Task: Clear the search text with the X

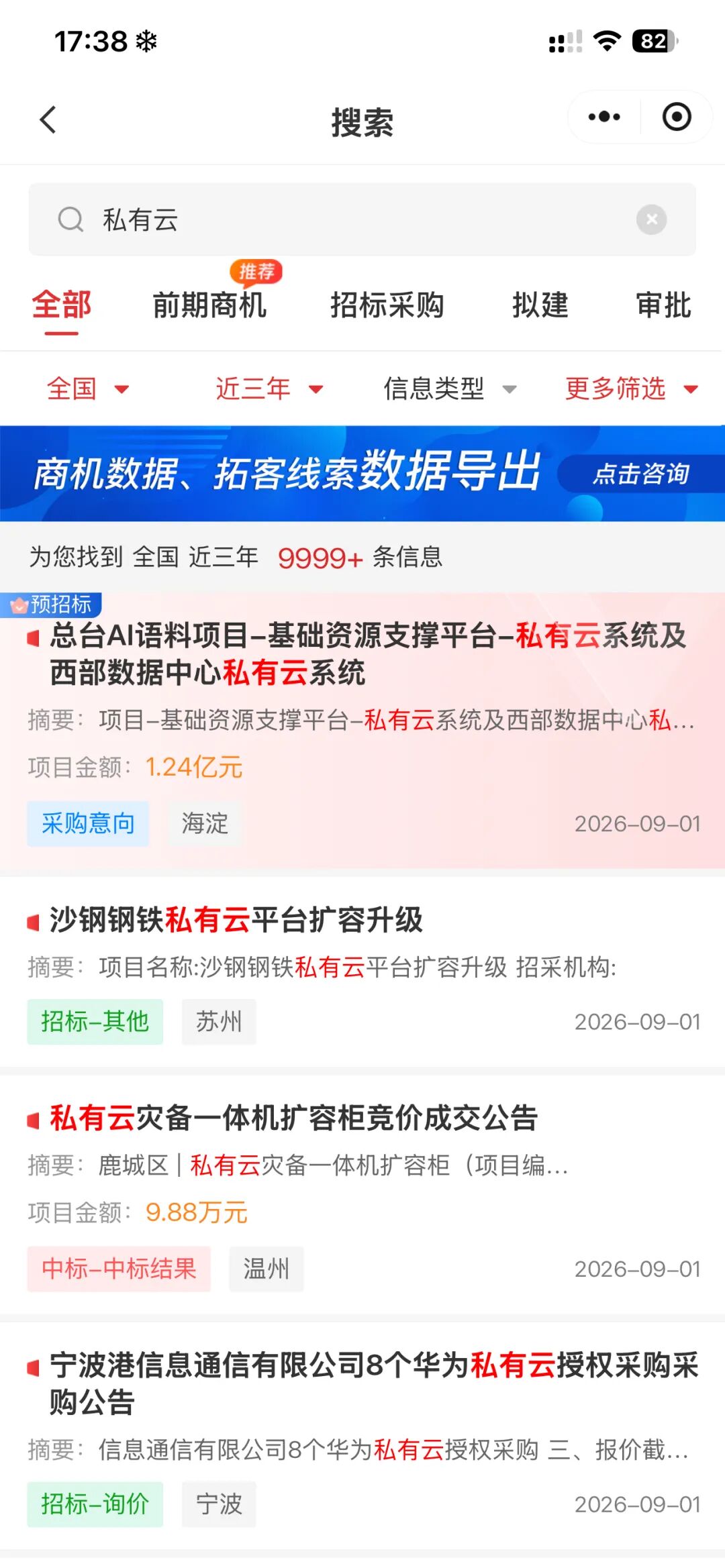Action: (x=651, y=219)
